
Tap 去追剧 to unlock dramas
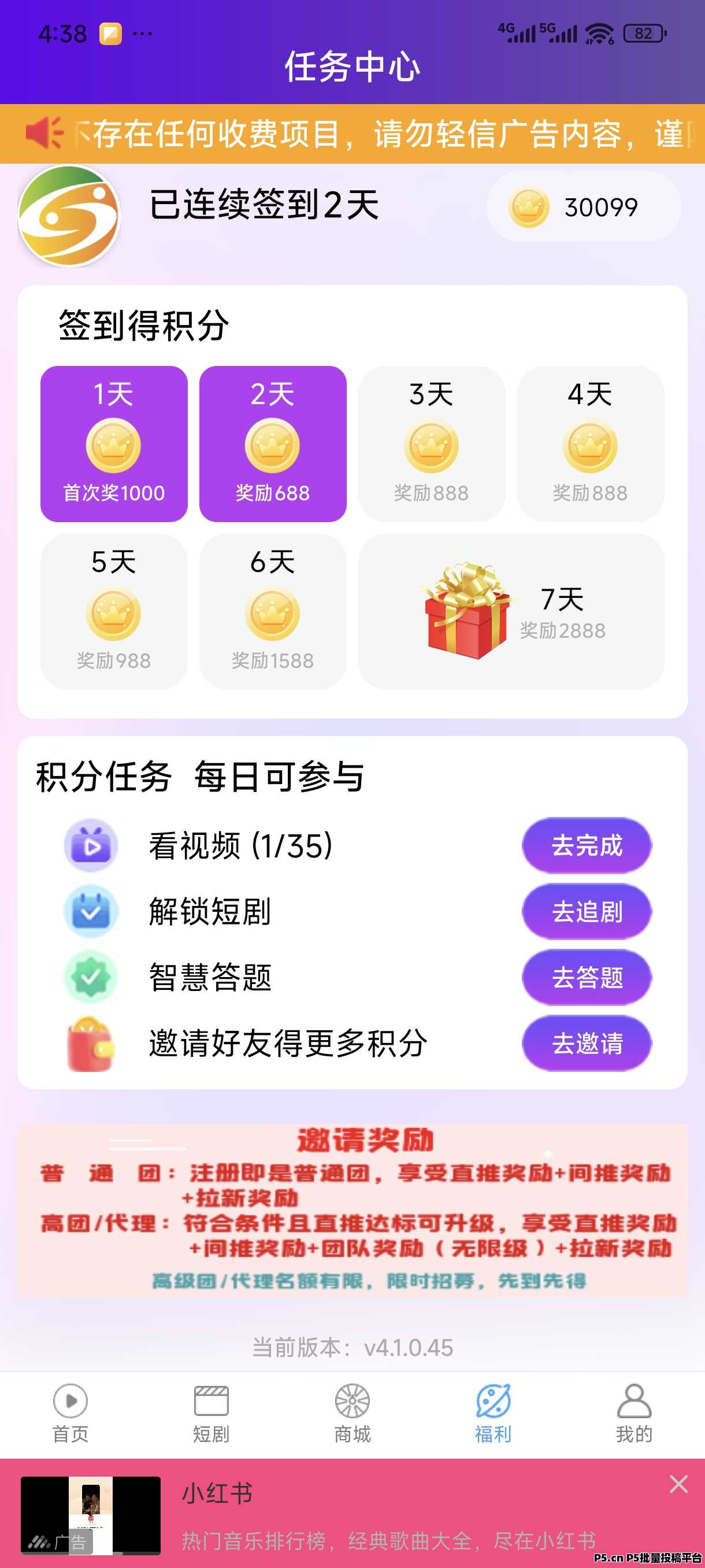587,911
